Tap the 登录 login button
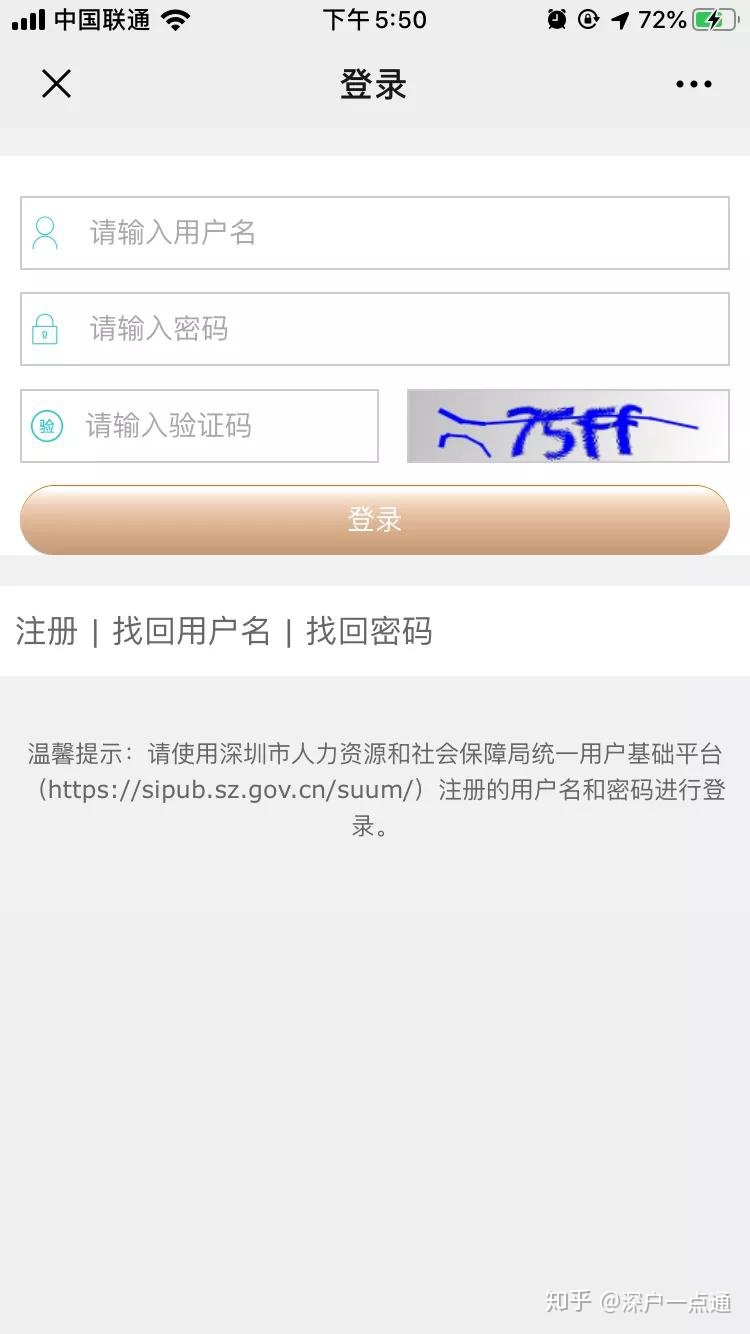Viewport: 750px width, 1334px height. (x=375, y=520)
